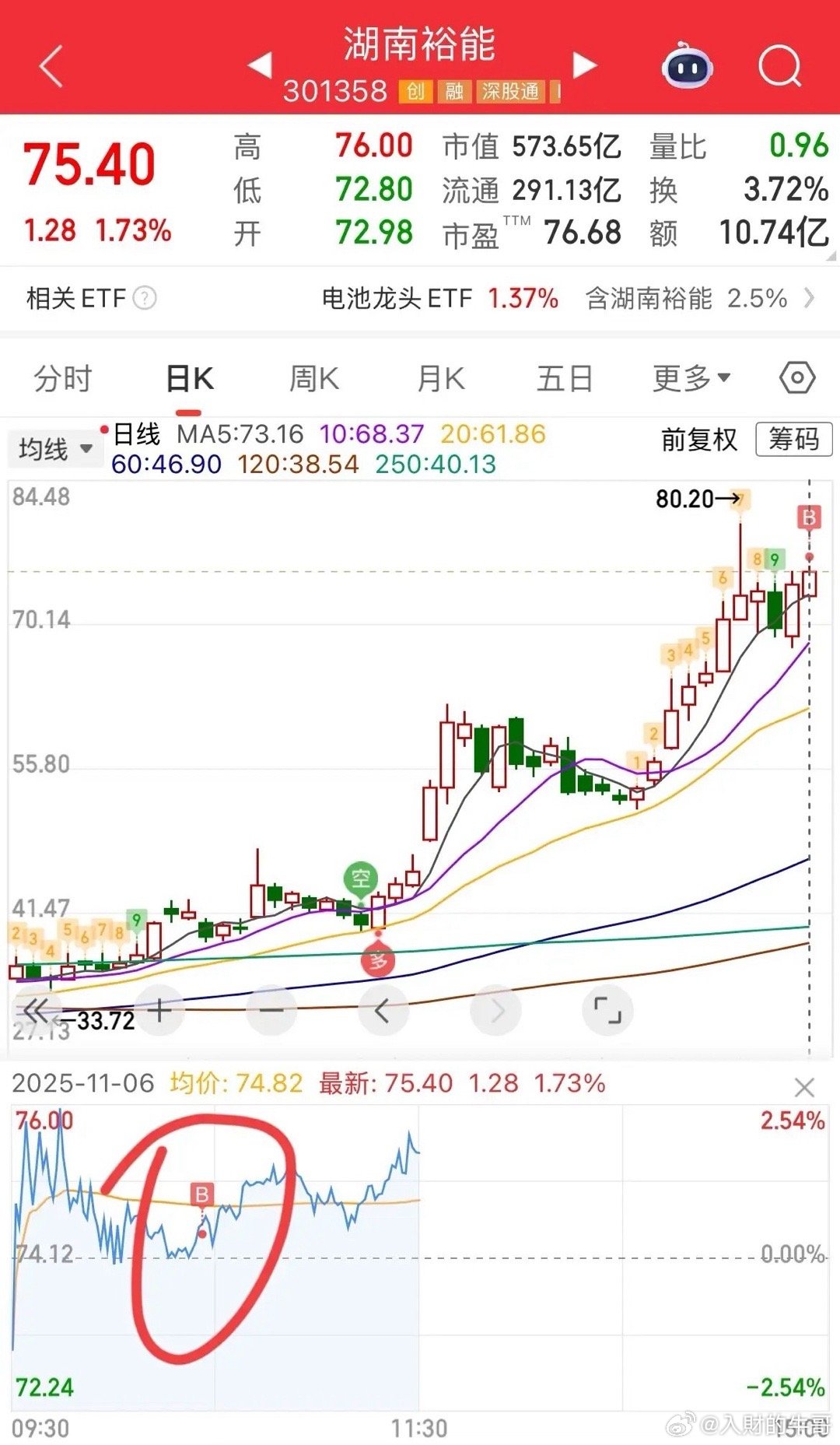Switch to the previous stock

tap(260, 65)
